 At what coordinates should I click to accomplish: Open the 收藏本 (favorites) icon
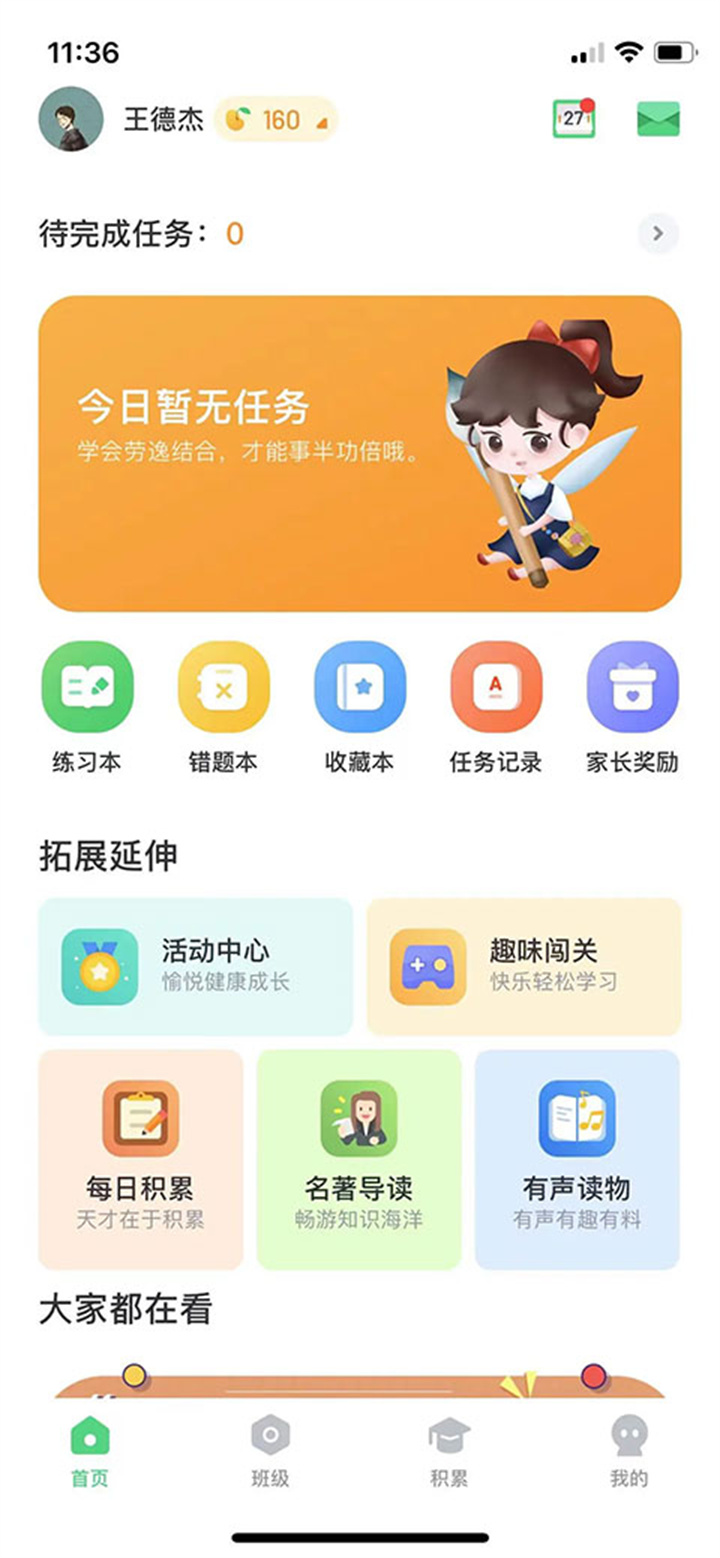pyautogui.click(x=361, y=687)
